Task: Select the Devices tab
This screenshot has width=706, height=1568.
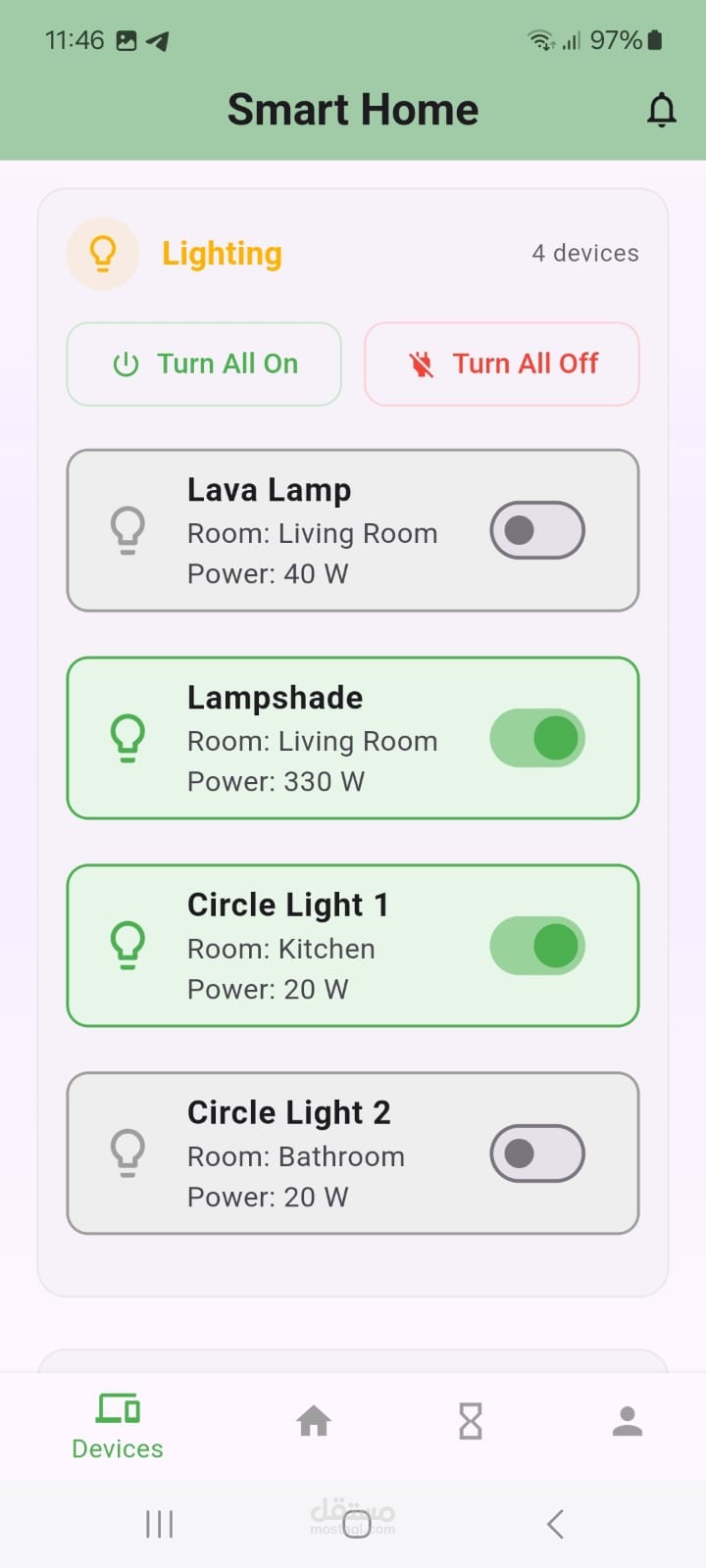Action: 118,1426
